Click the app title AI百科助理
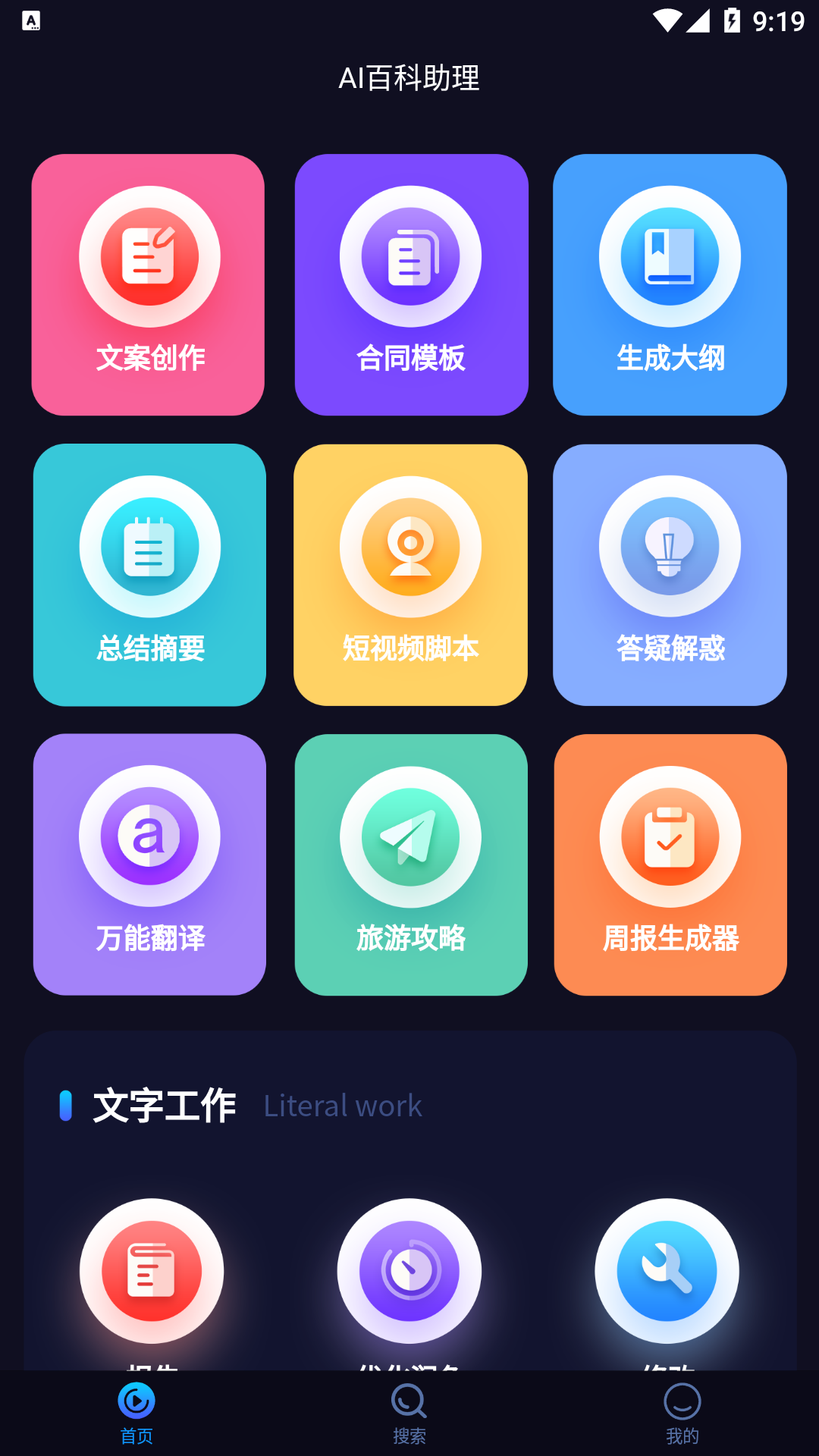Image resolution: width=819 pixels, height=1456 pixels. pos(409,77)
